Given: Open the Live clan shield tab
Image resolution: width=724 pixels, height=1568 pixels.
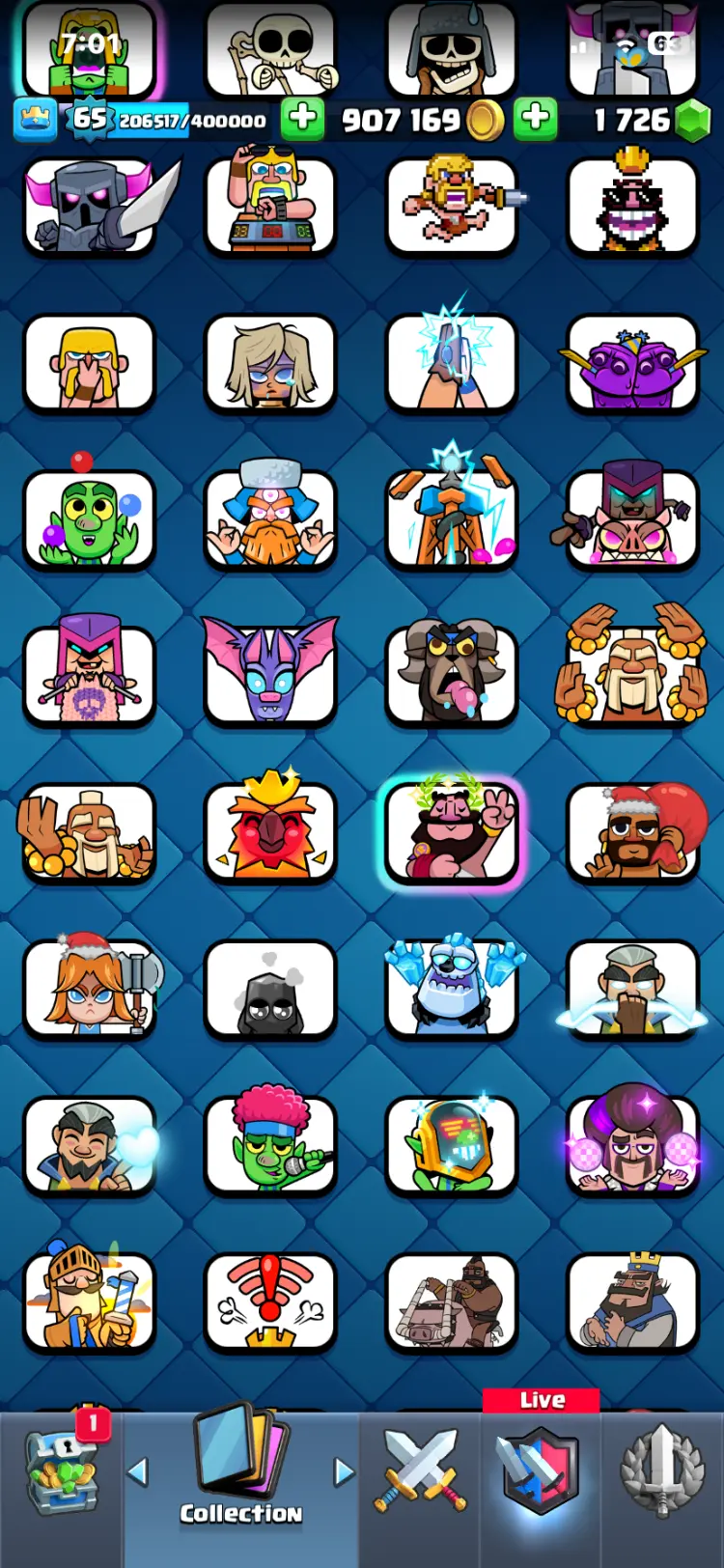Looking at the screenshot, I should 541,1472.
